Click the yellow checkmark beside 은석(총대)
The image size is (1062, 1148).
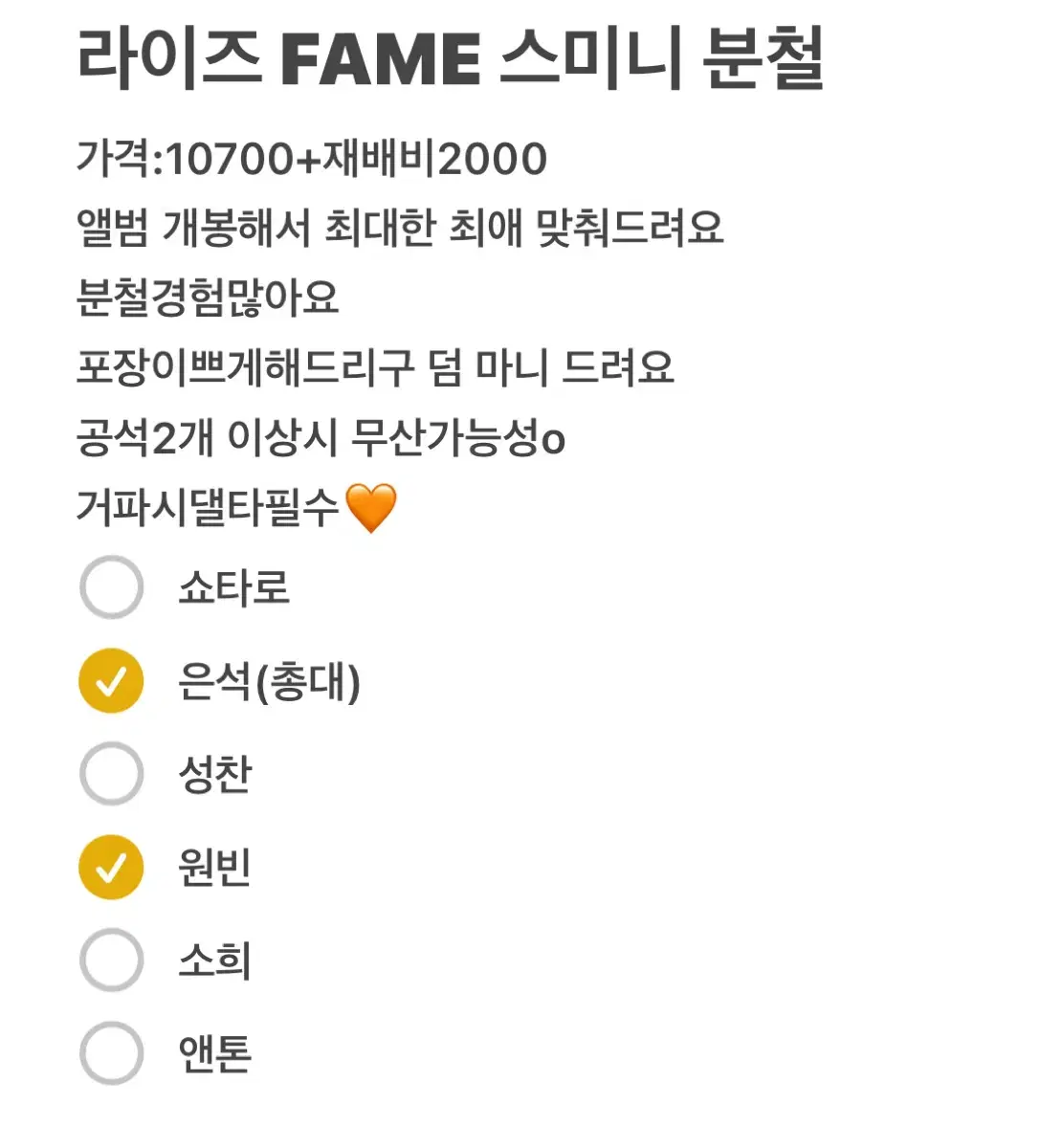(x=110, y=680)
